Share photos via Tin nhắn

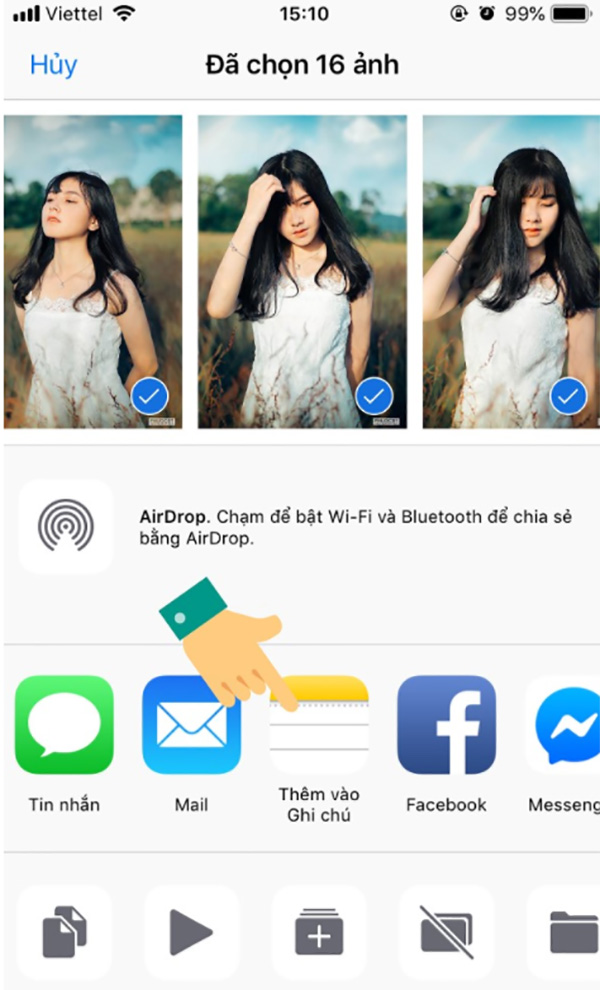(x=64, y=725)
